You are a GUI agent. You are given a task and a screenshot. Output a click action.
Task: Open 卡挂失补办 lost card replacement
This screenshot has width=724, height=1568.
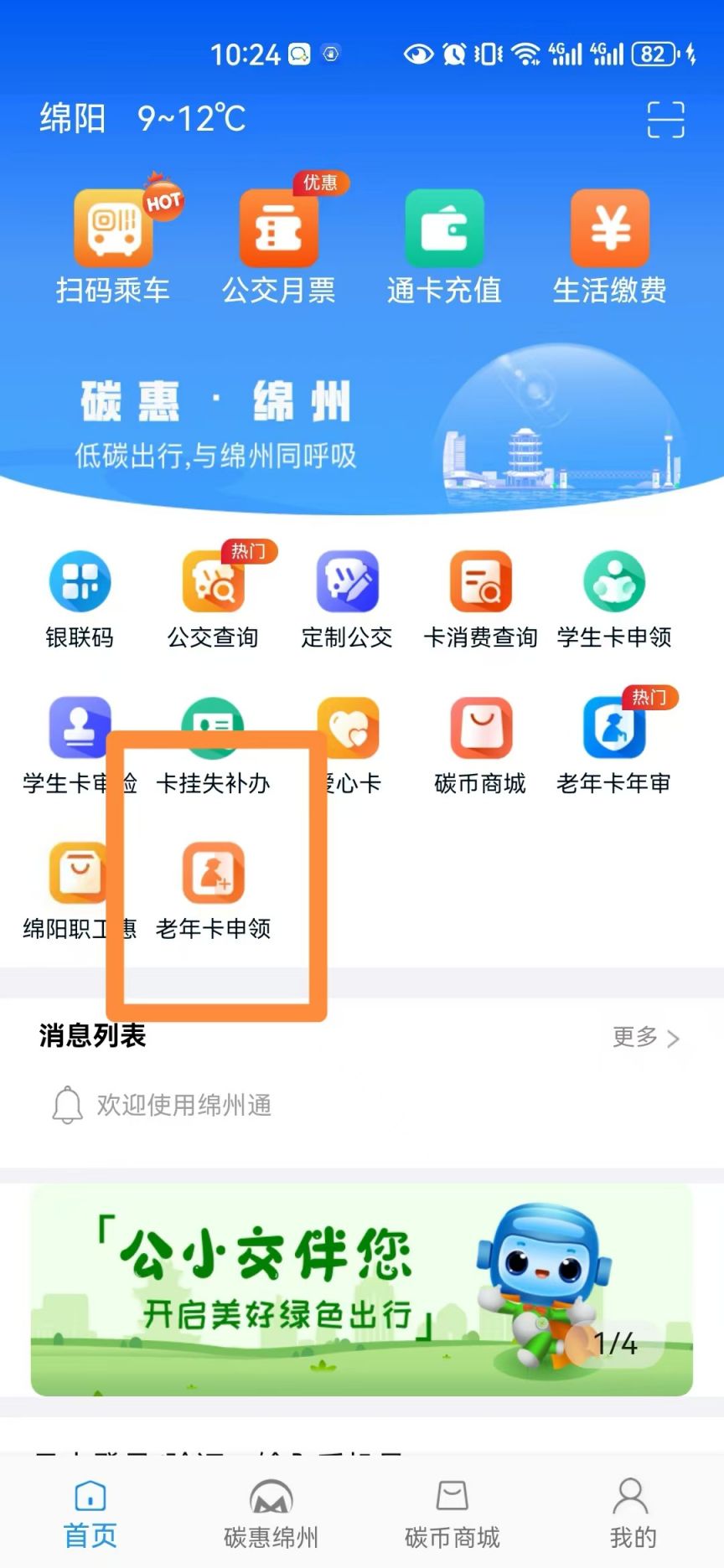[213, 745]
